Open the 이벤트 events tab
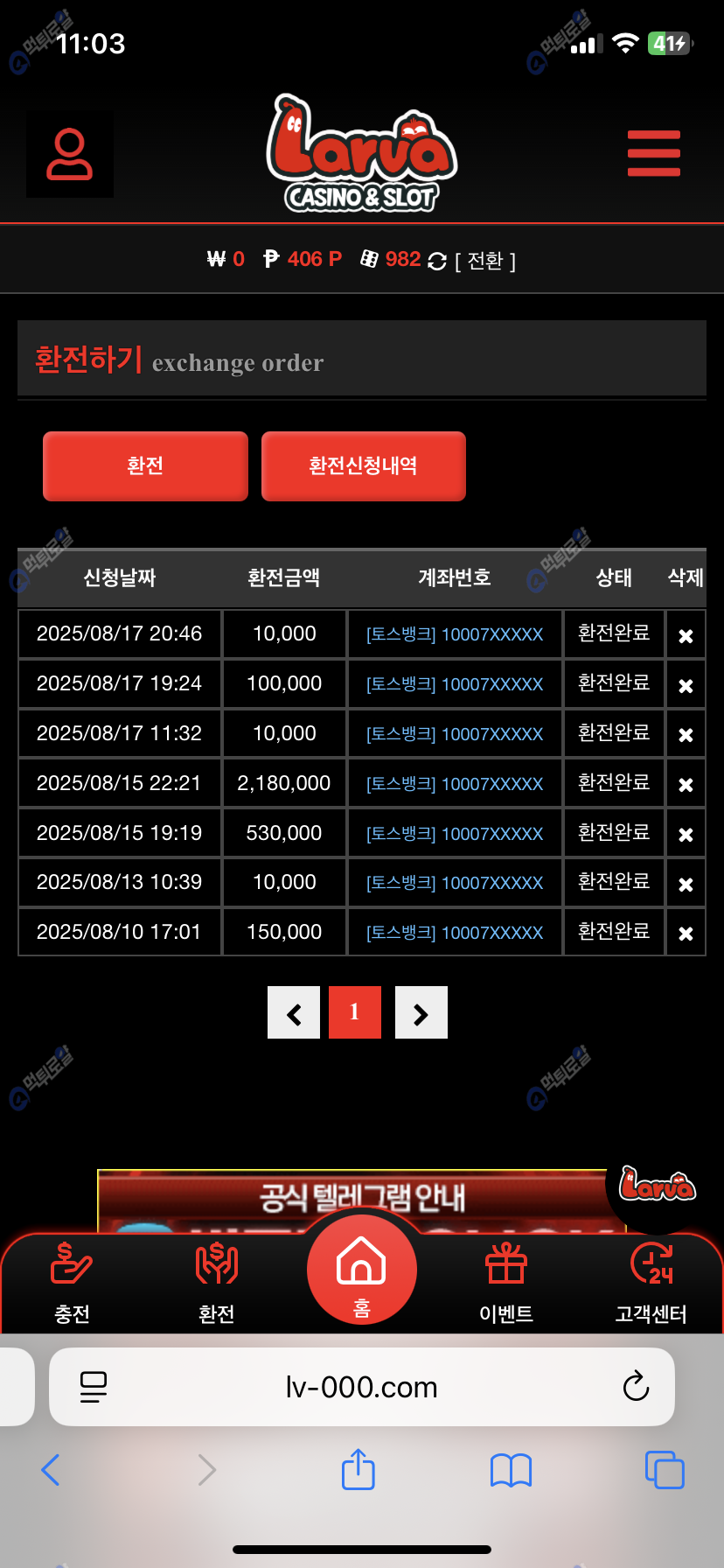The height and width of the screenshot is (1568, 724). point(506,1282)
